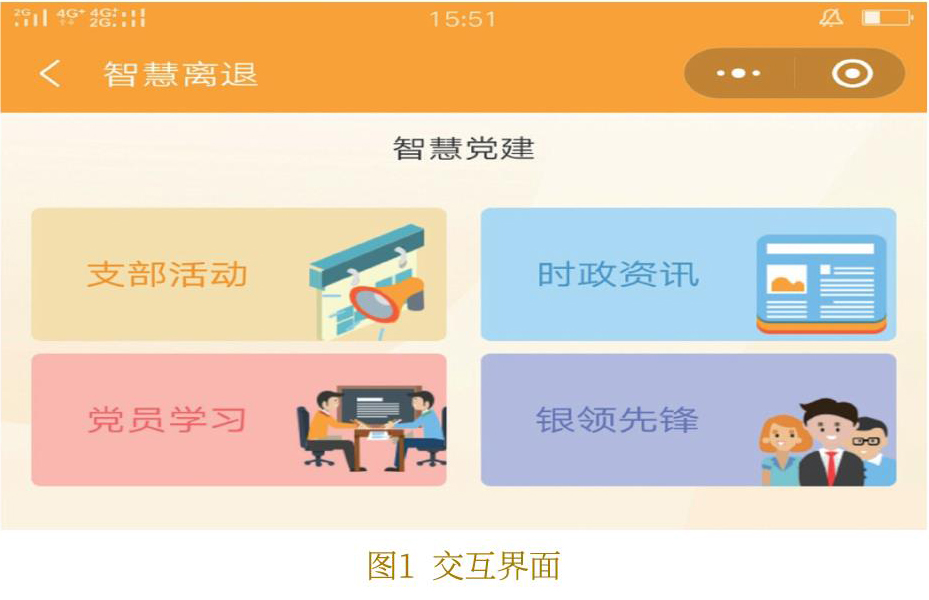Close the mini program with the circle button
Viewport: 929px width, 600px height.
tap(852, 74)
